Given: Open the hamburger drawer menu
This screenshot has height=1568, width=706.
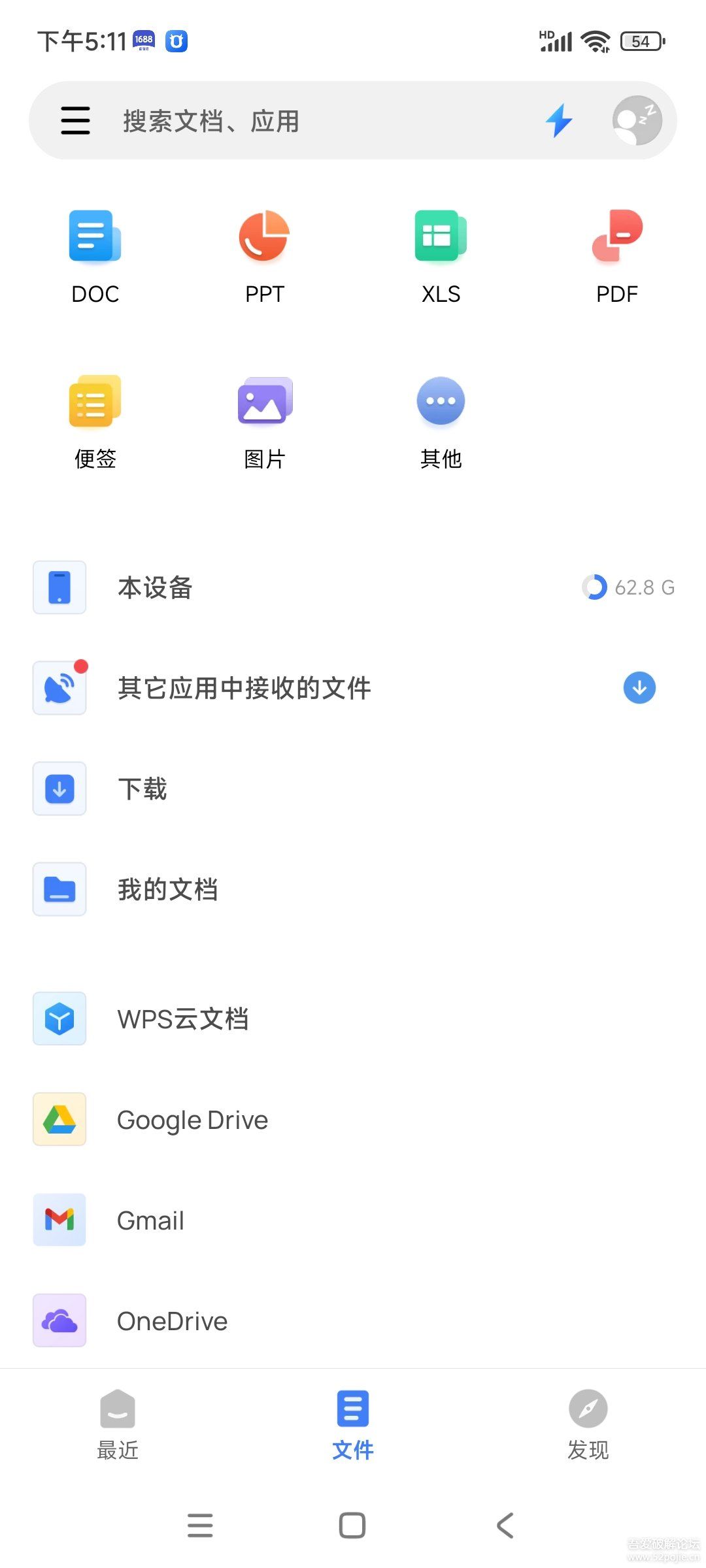Looking at the screenshot, I should 75,121.
